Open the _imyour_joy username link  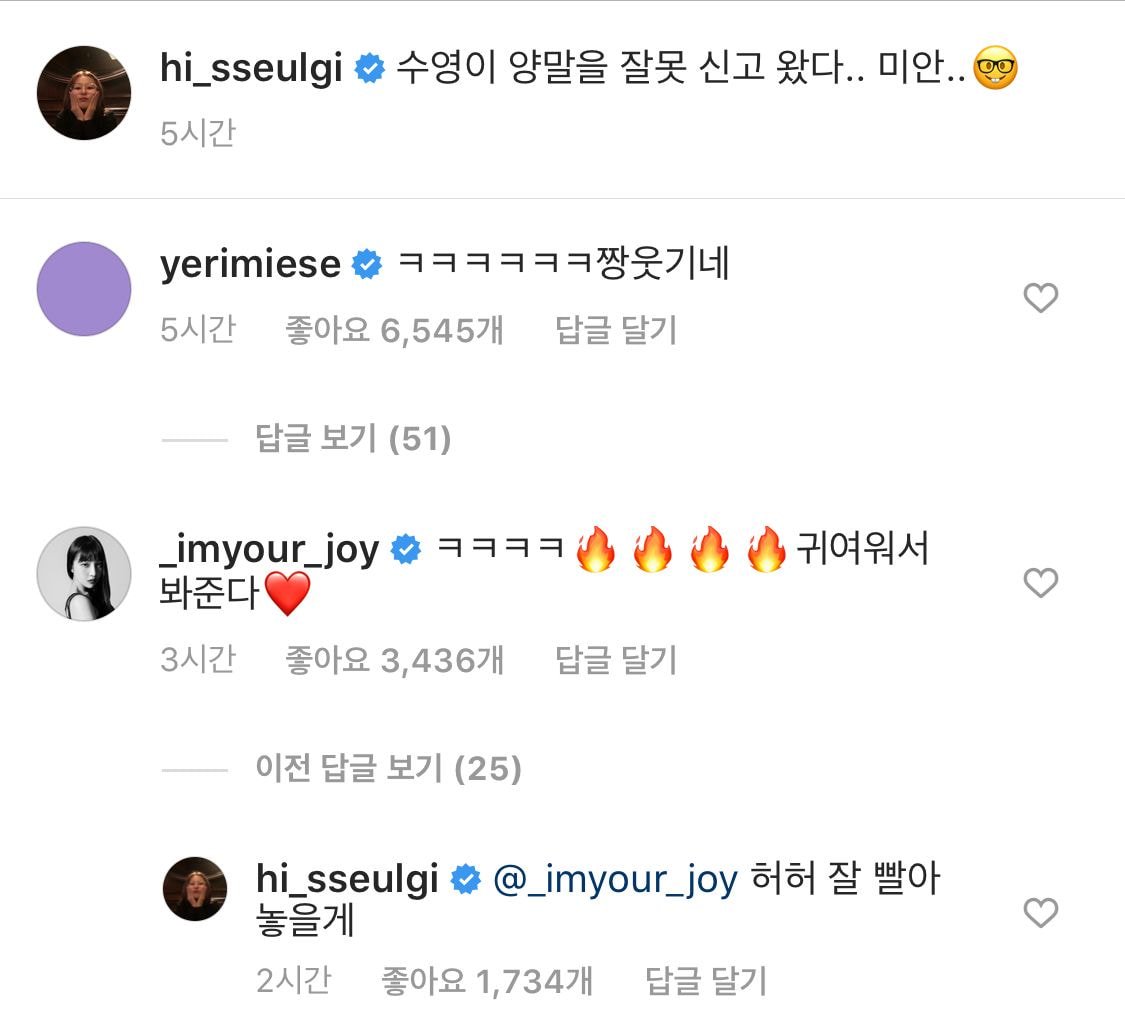pos(269,549)
